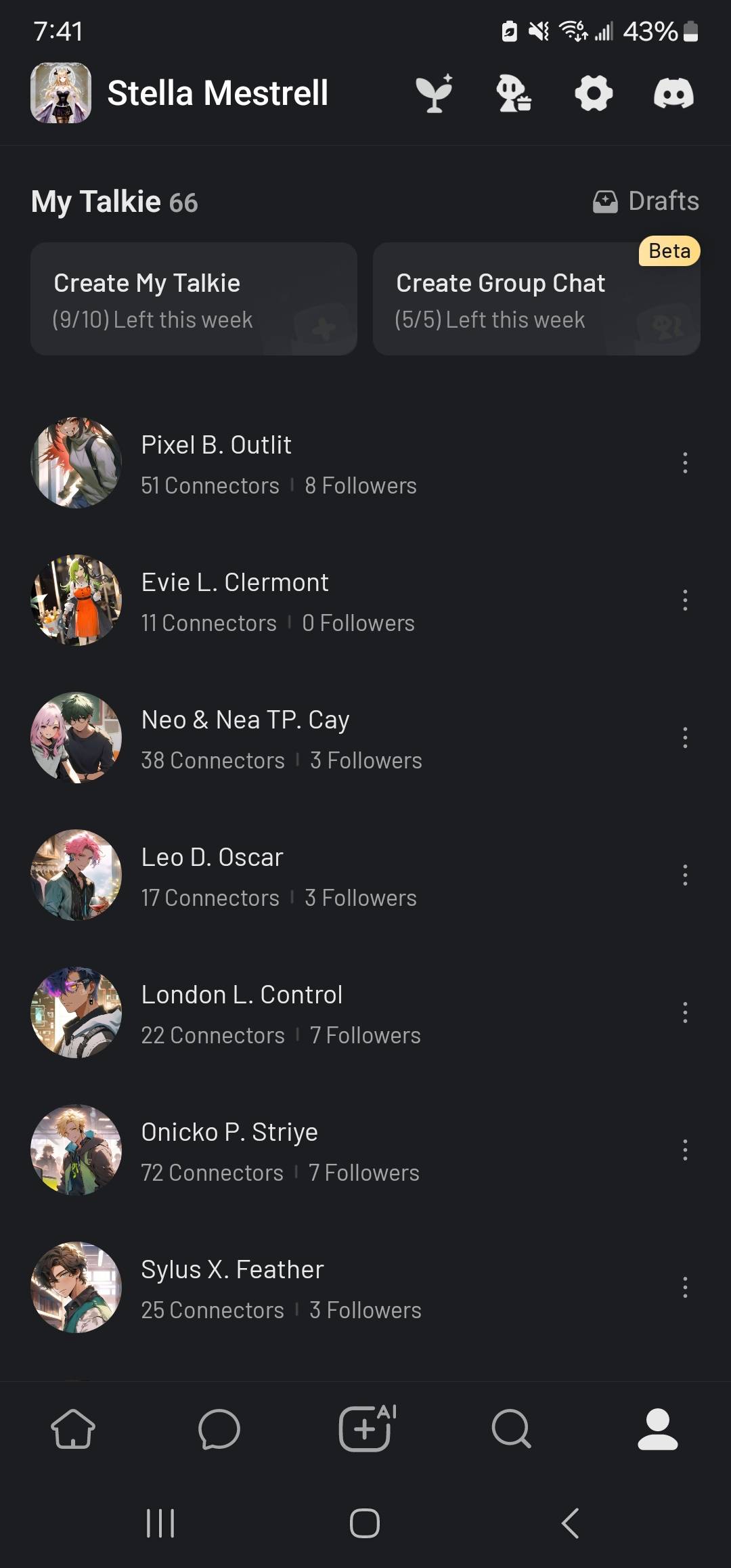Switch to the chats tab
The height and width of the screenshot is (1568, 731).
tap(219, 1429)
